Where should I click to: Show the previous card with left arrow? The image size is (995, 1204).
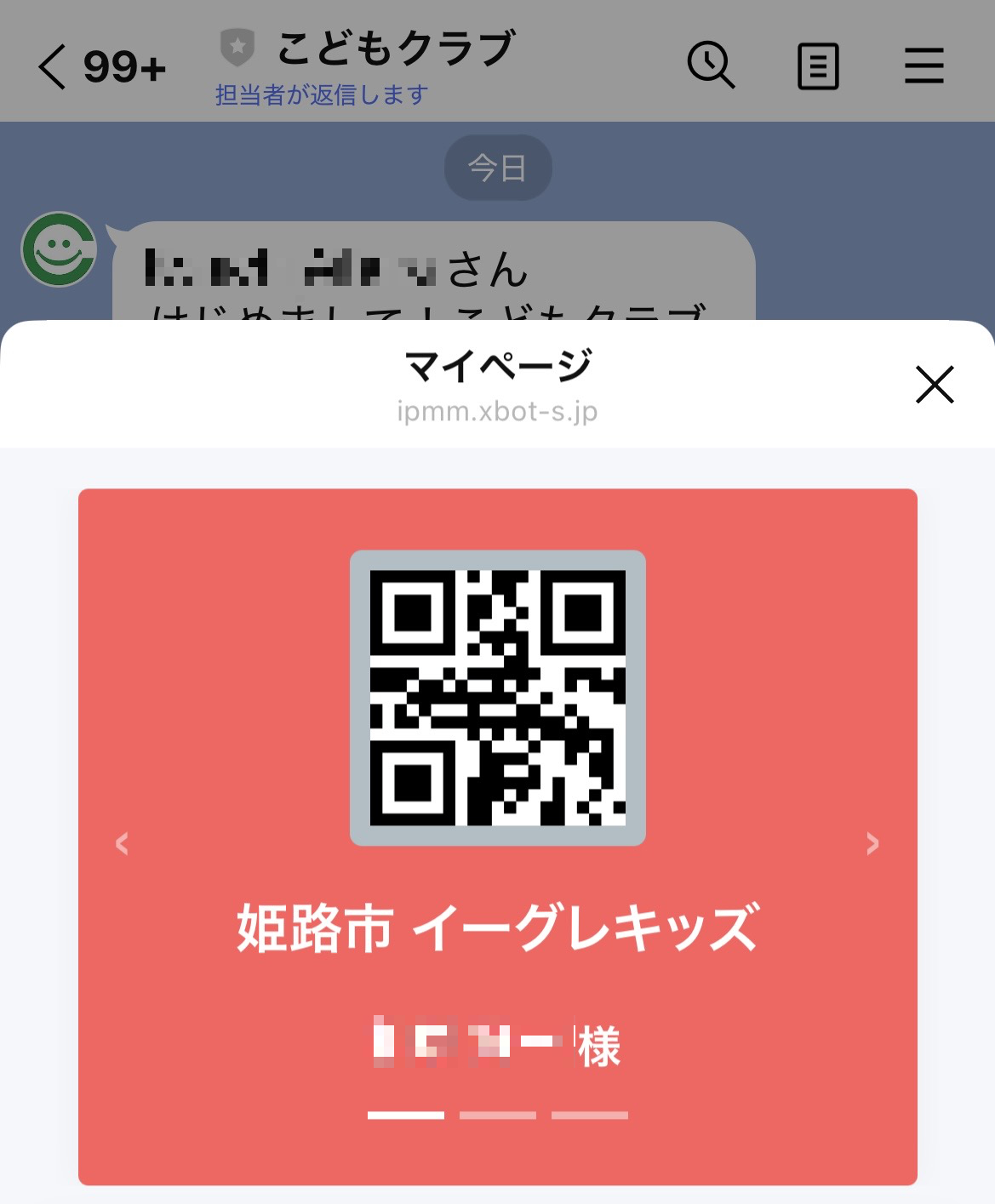[122, 843]
